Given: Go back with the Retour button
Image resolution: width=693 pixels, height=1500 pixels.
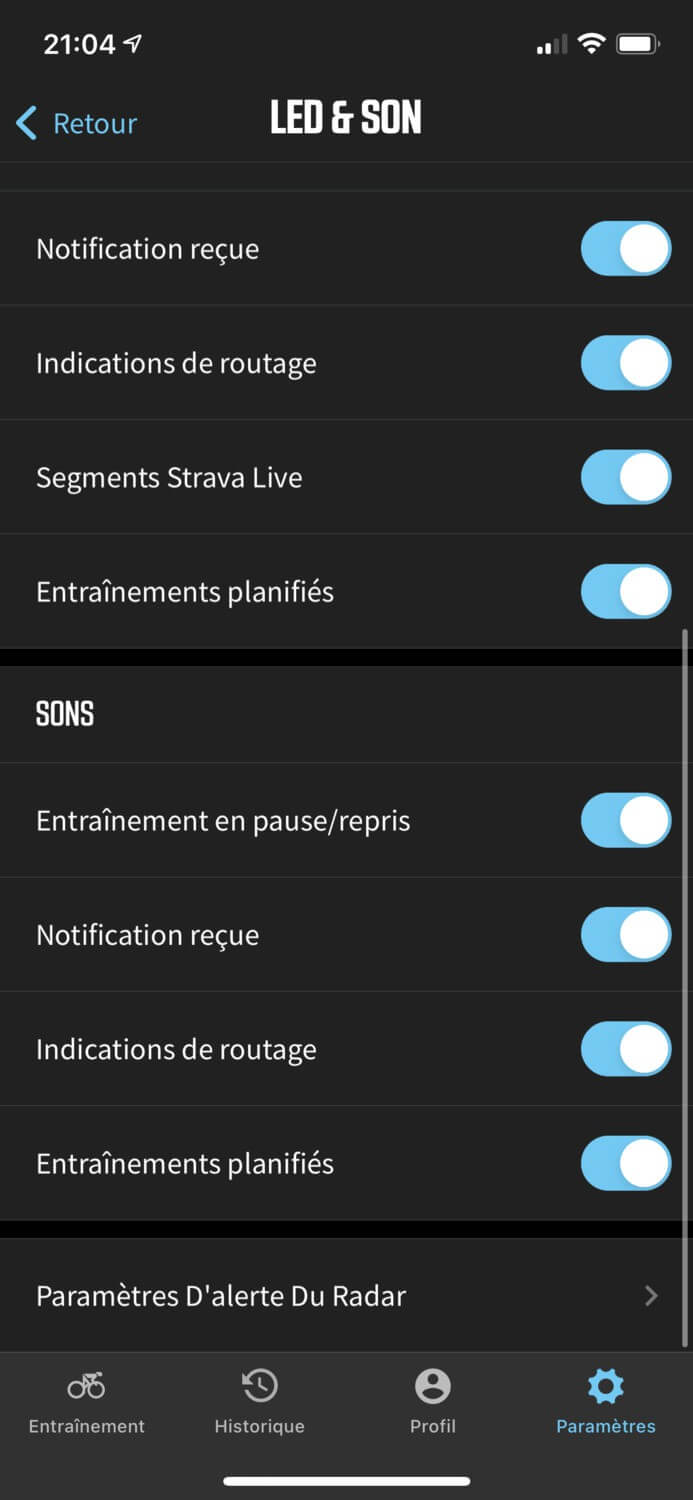Looking at the screenshot, I should (77, 124).
